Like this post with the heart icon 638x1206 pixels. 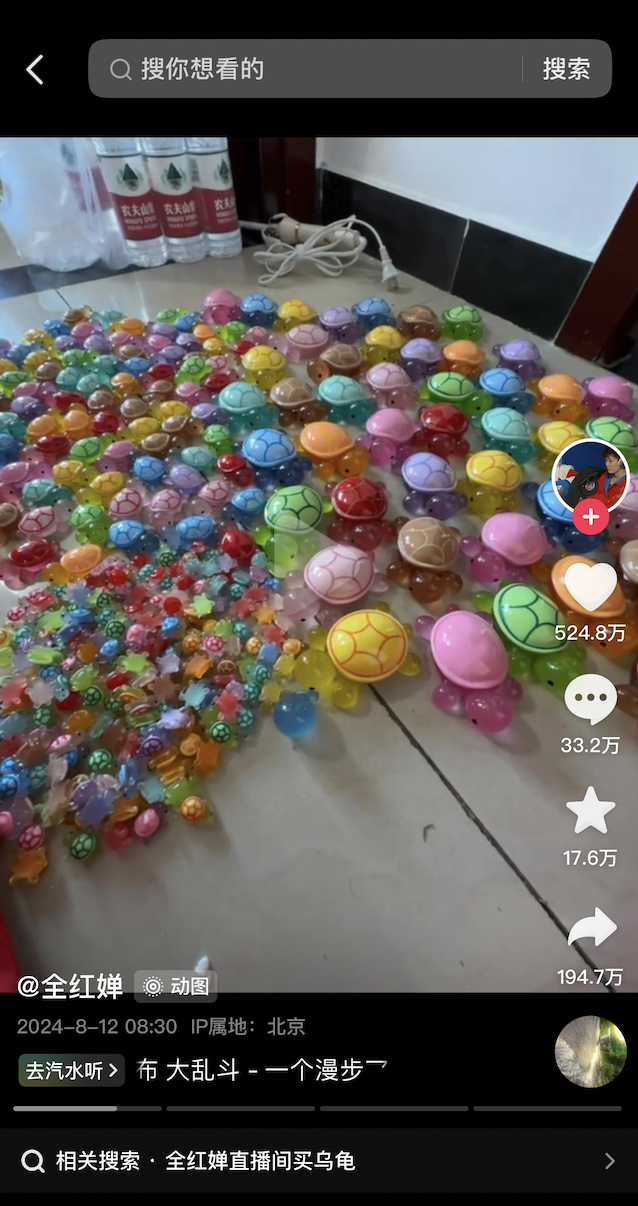click(591, 587)
